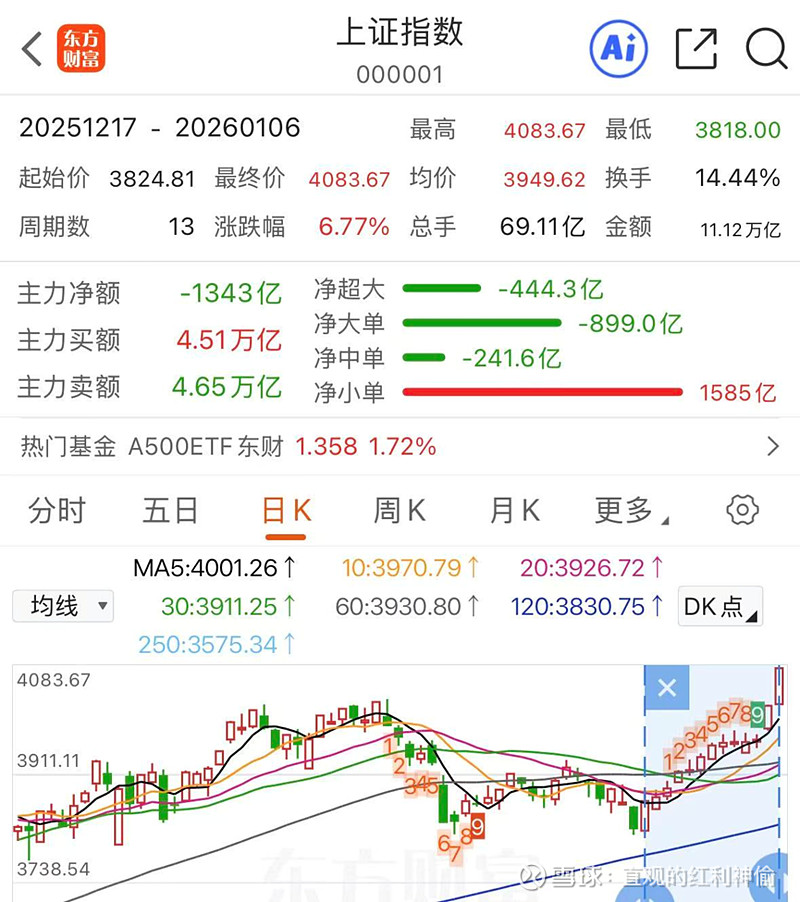Go back using the top-left arrow

click(x=32, y=48)
